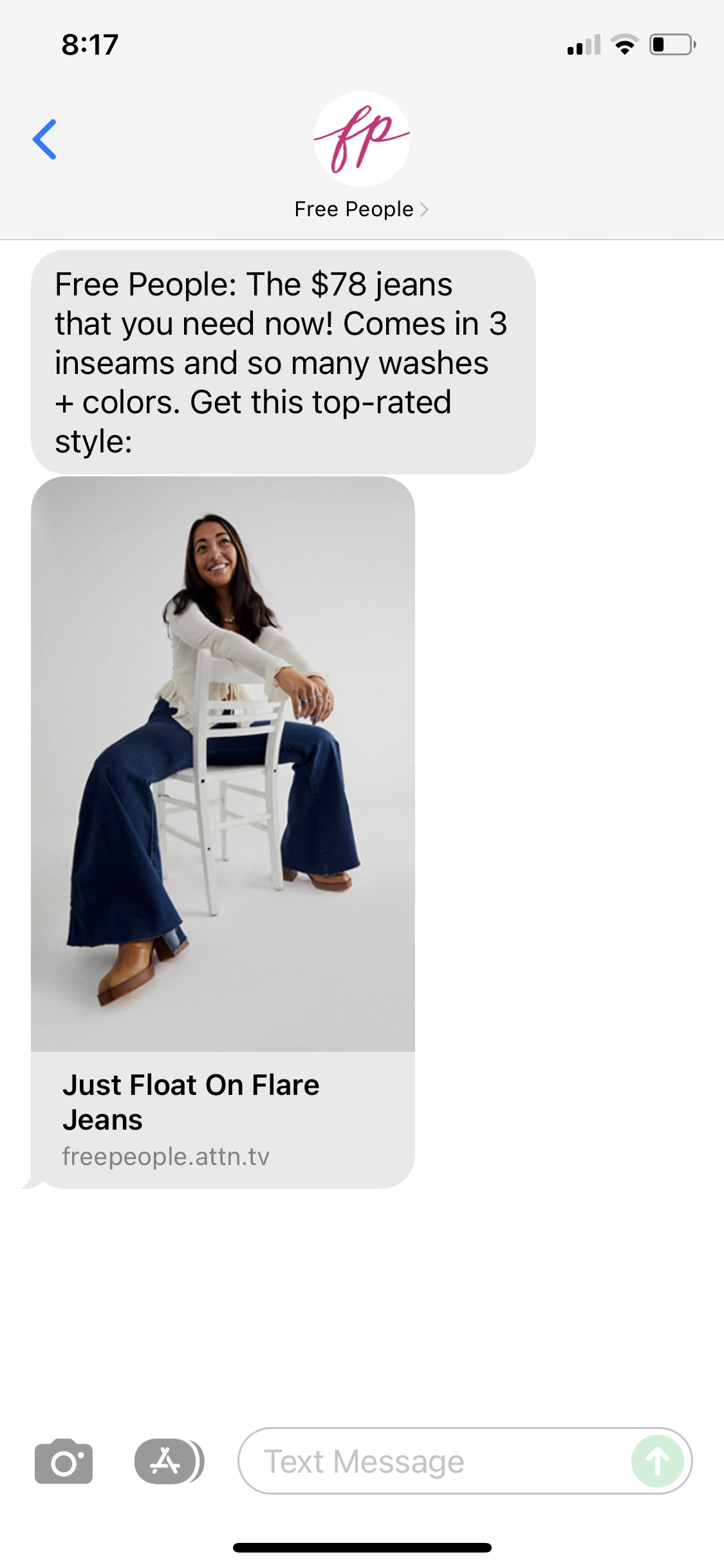The width and height of the screenshot is (724, 1568).
Task: Open the freepeople.attn.tv link
Action: point(166,1155)
